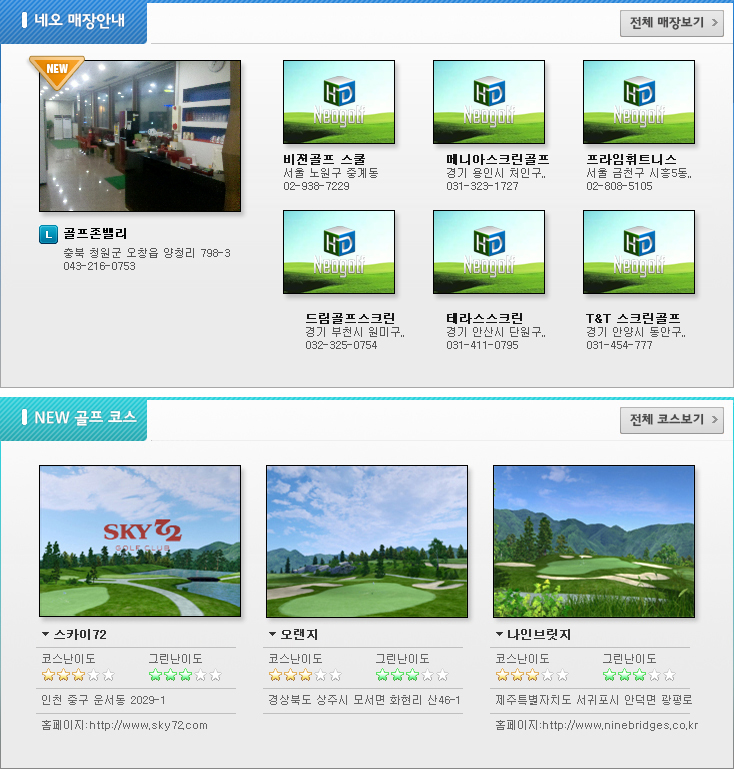The height and width of the screenshot is (769, 734).
Task: Open the 나인브릿지 course title link
Action: pyautogui.click(x=539, y=634)
